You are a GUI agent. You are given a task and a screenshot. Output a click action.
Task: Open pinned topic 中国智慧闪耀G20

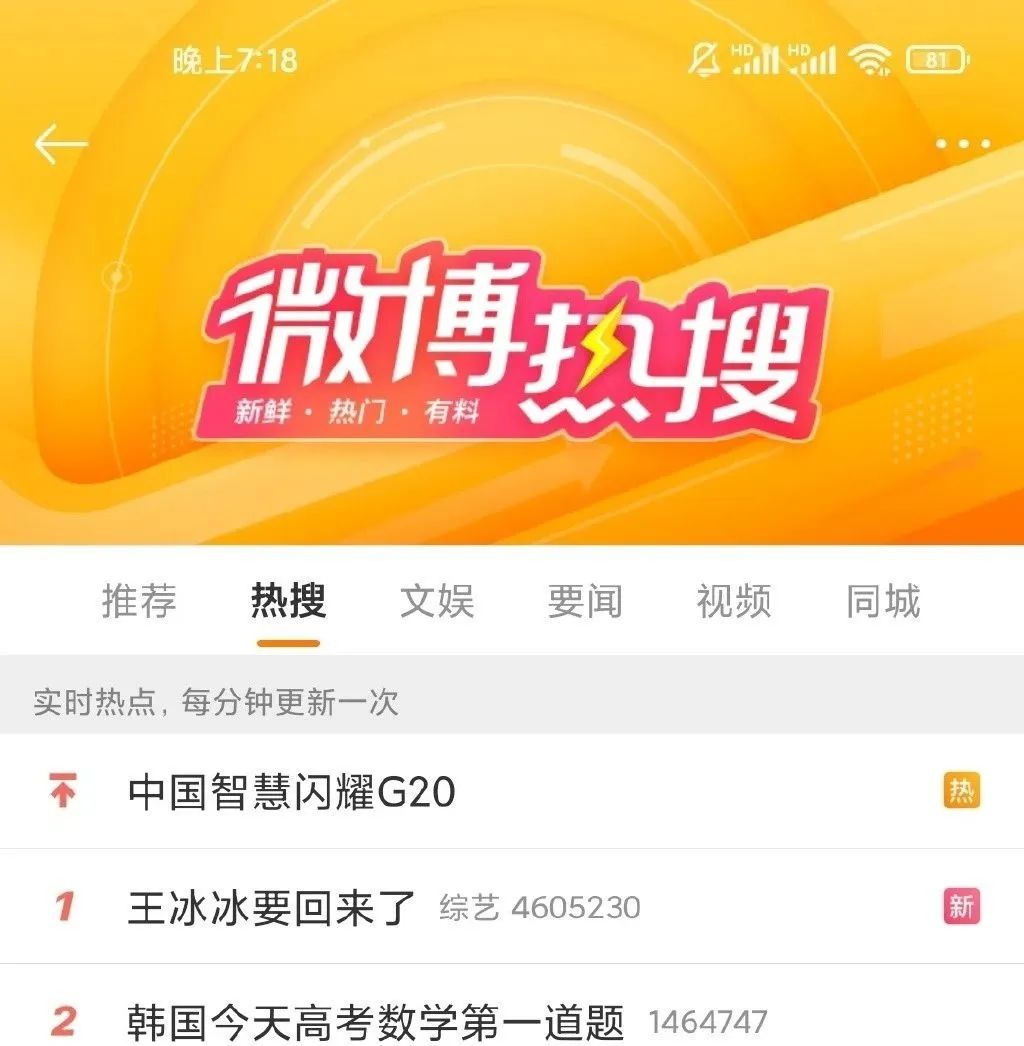pyautogui.click(x=292, y=793)
